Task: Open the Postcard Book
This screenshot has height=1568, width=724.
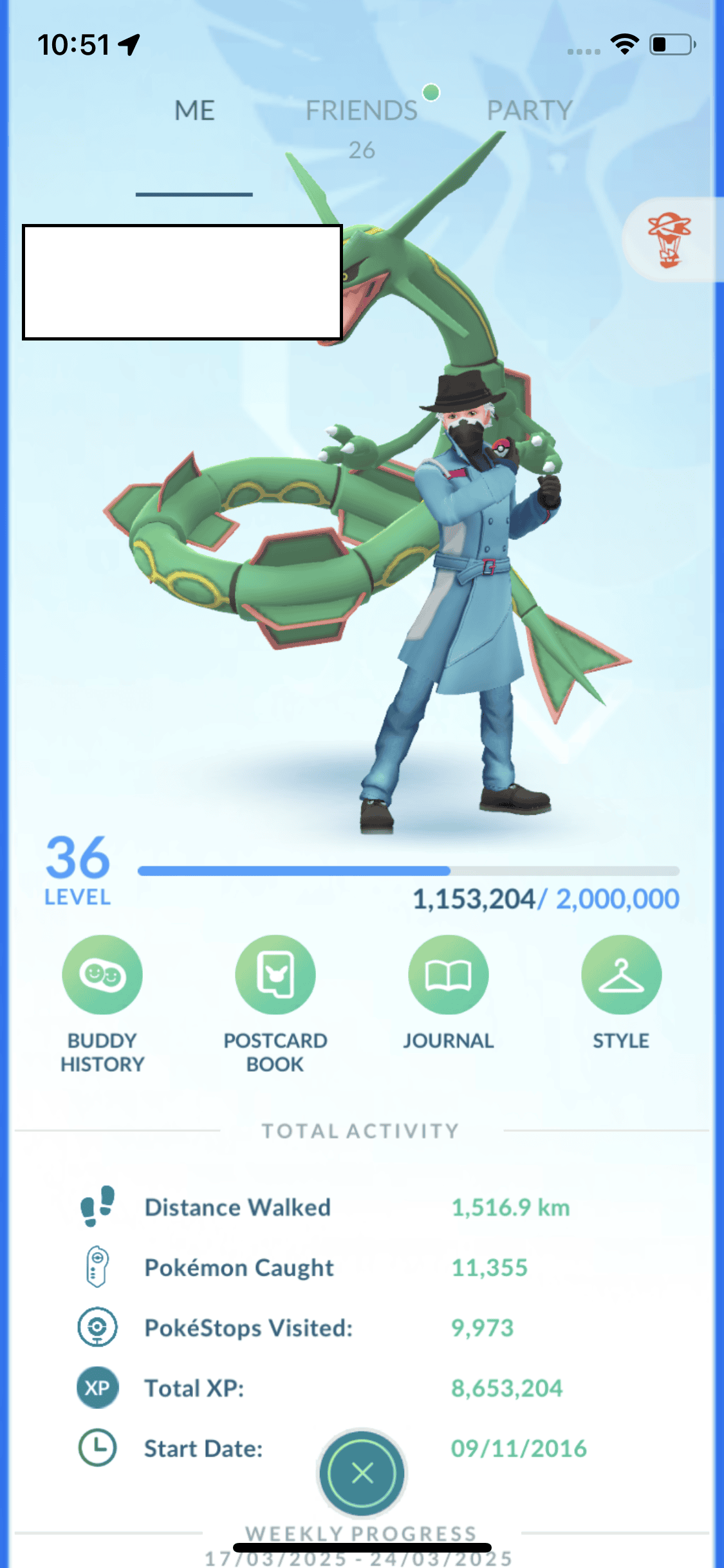Action: click(275, 975)
